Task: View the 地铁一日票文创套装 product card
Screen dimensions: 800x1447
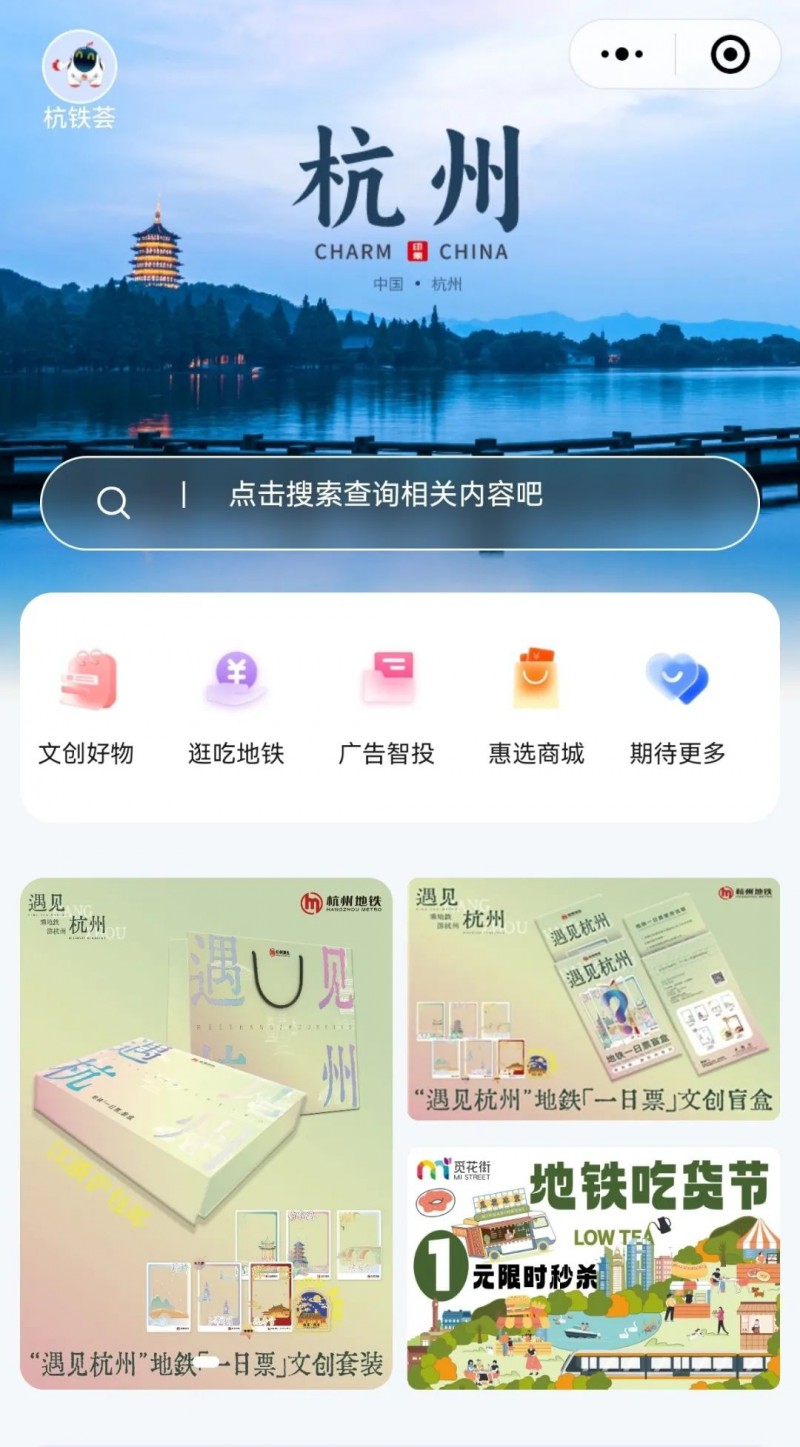Action: coord(206,1133)
